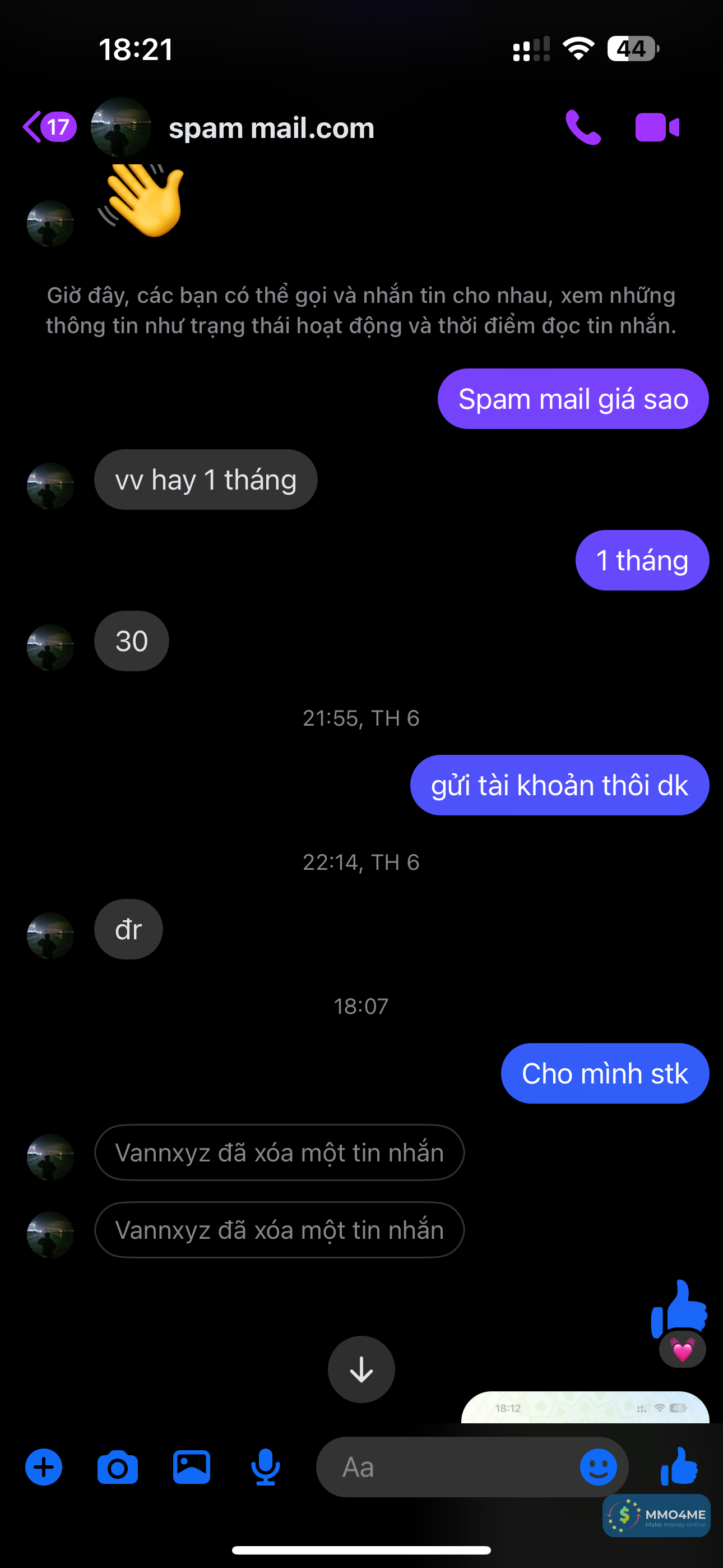Image resolution: width=723 pixels, height=1568 pixels.
Task: Open the emoji picker in the message field
Action: [598, 1468]
